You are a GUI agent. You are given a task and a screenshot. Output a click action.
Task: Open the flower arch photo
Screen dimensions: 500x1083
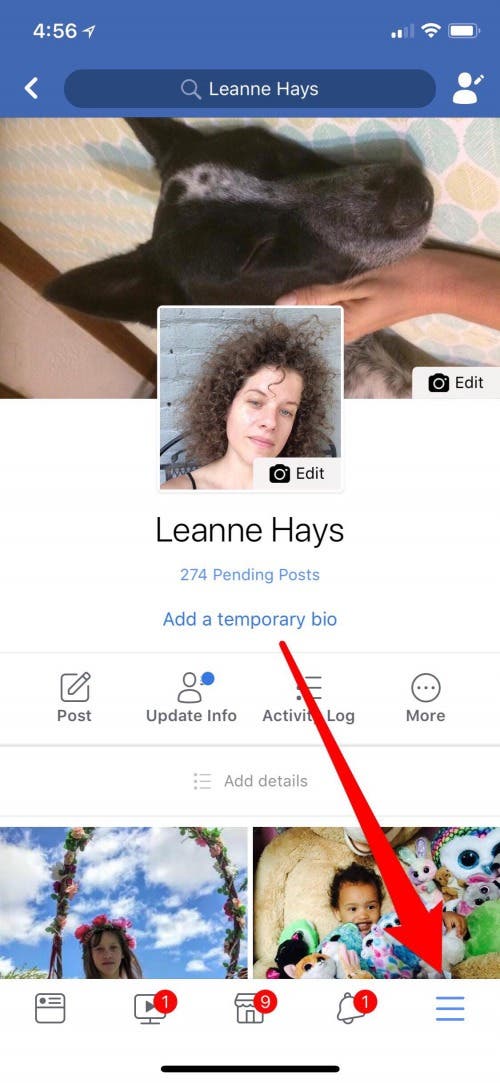[x=124, y=903]
